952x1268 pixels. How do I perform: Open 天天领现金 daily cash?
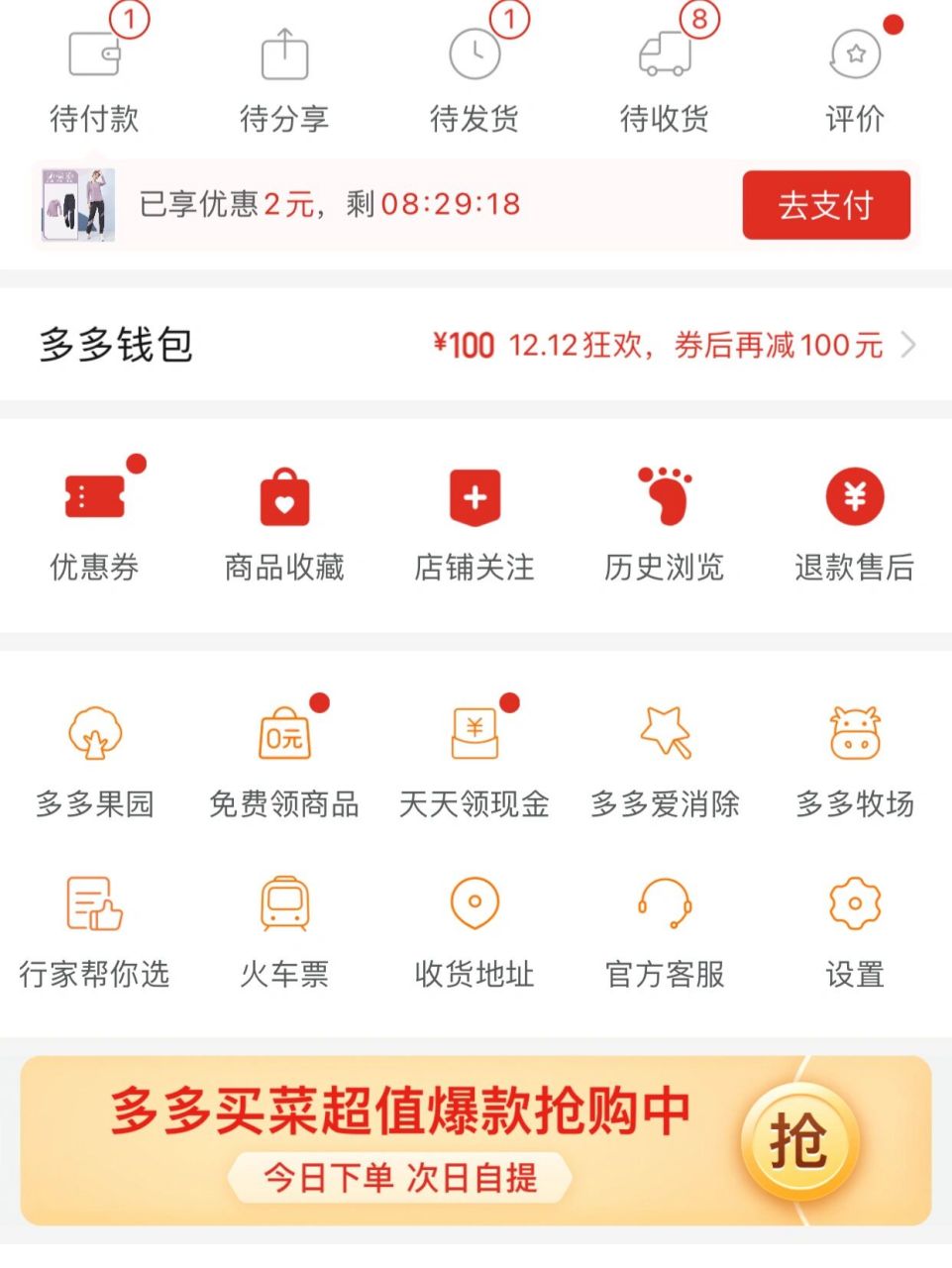[x=474, y=758]
